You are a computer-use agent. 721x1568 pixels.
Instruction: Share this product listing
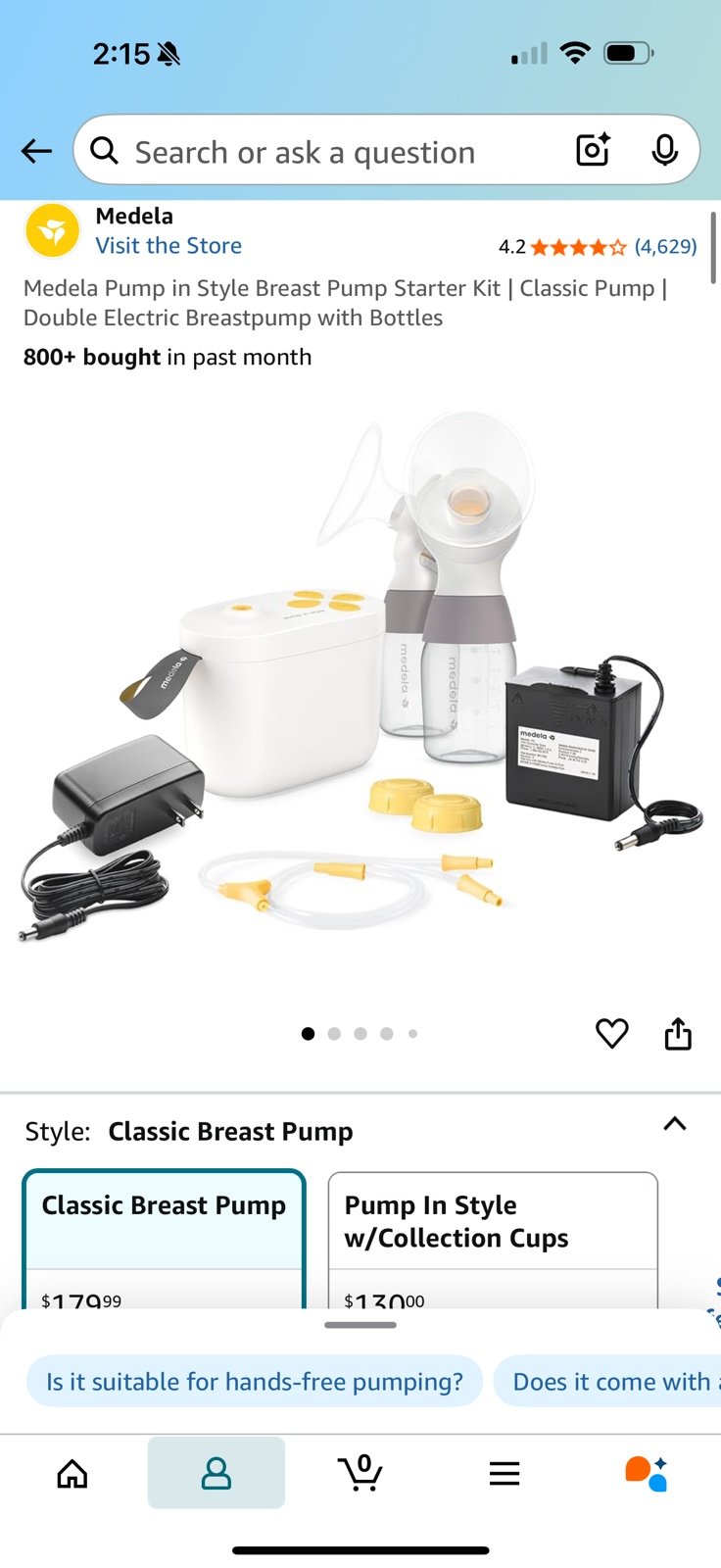pyautogui.click(x=678, y=1033)
